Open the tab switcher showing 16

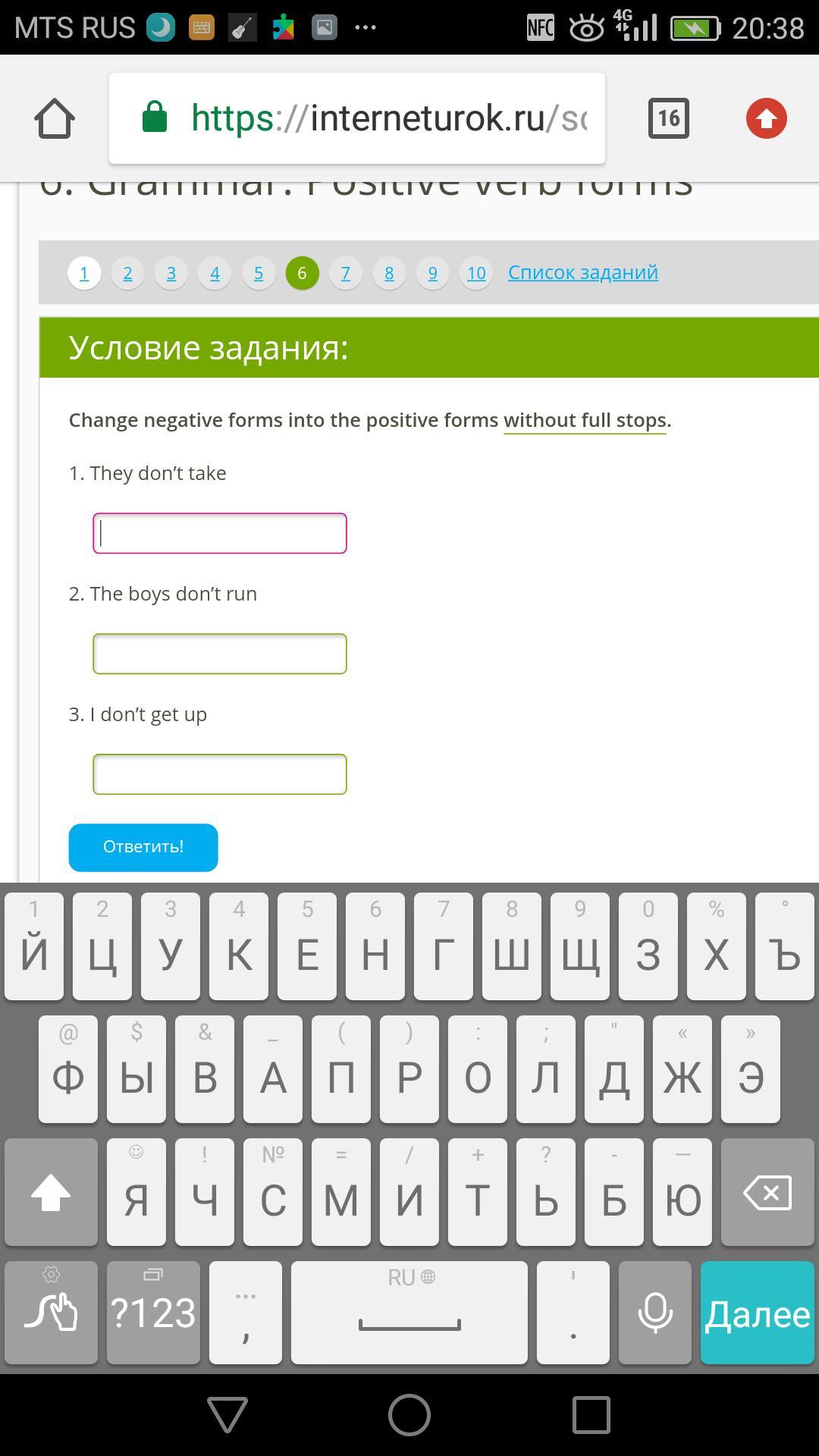click(668, 118)
